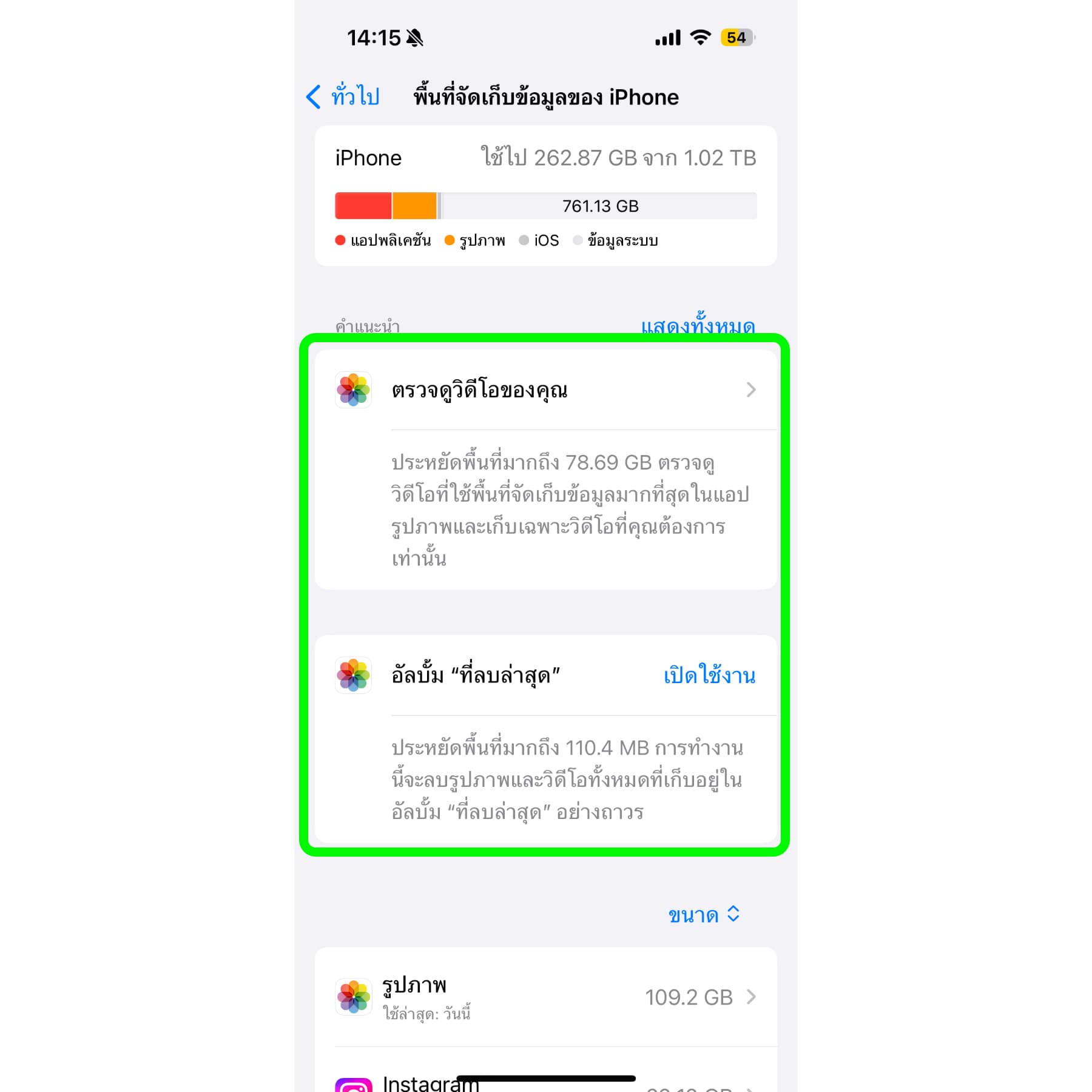Open รูปภาพ app storage details
Image resolution: width=1092 pixels, height=1092 pixels.
click(546, 997)
